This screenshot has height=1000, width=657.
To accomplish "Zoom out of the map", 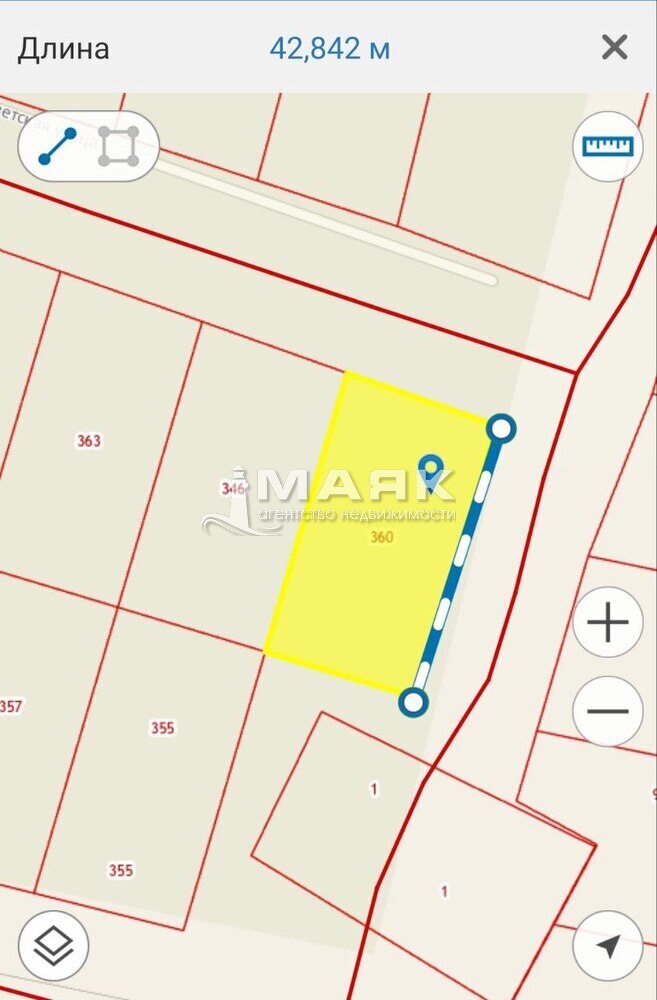I will (x=608, y=711).
